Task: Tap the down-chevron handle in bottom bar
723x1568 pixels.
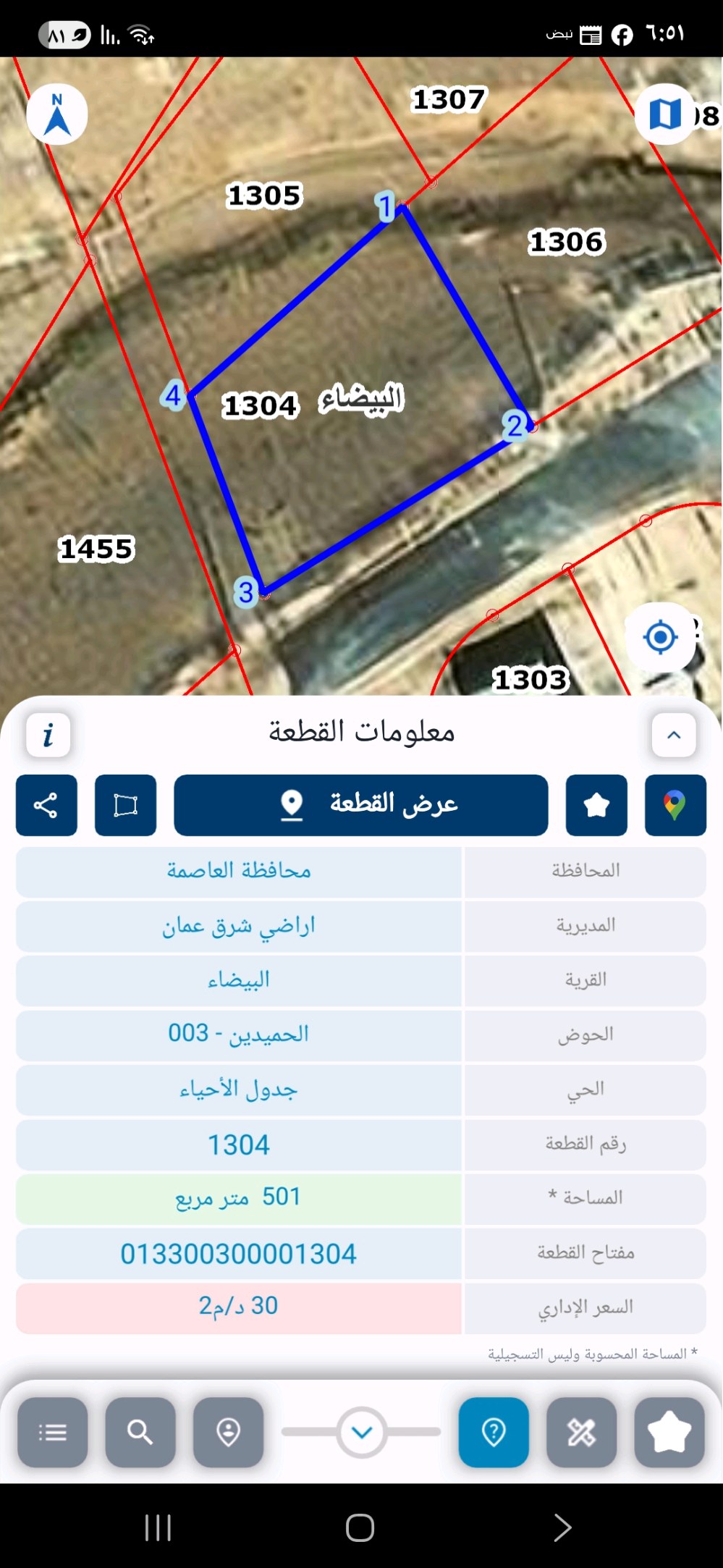Action: 362,1432
